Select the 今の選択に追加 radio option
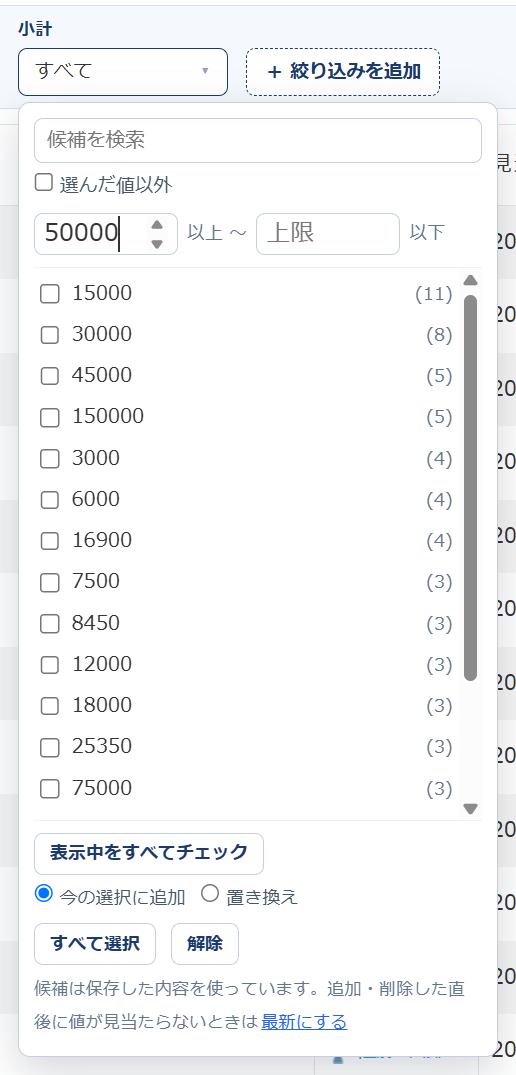The image size is (516, 1075). click(x=44, y=893)
